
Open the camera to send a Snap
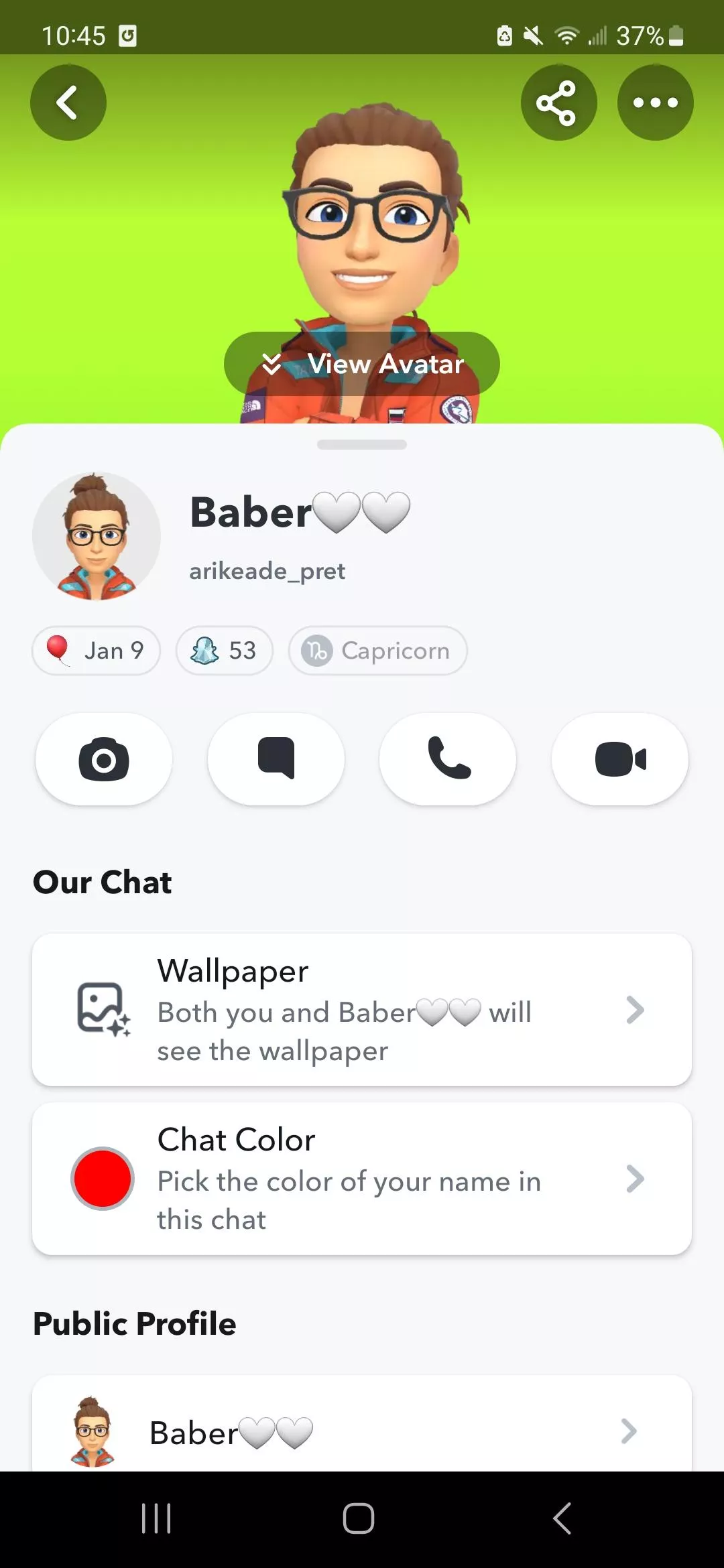pos(104,759)
